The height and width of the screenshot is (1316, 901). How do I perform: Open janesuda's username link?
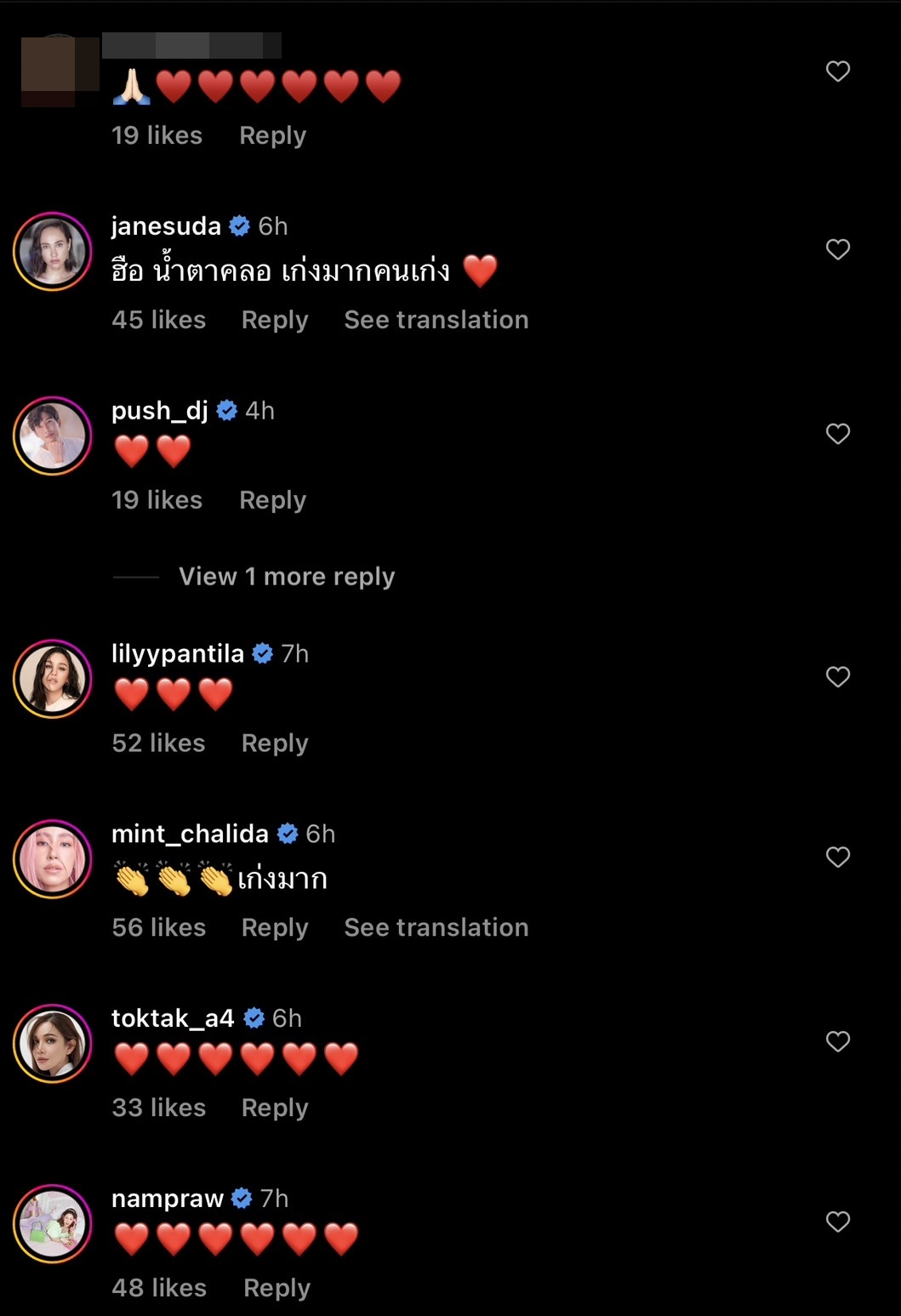tap(166, 226)
